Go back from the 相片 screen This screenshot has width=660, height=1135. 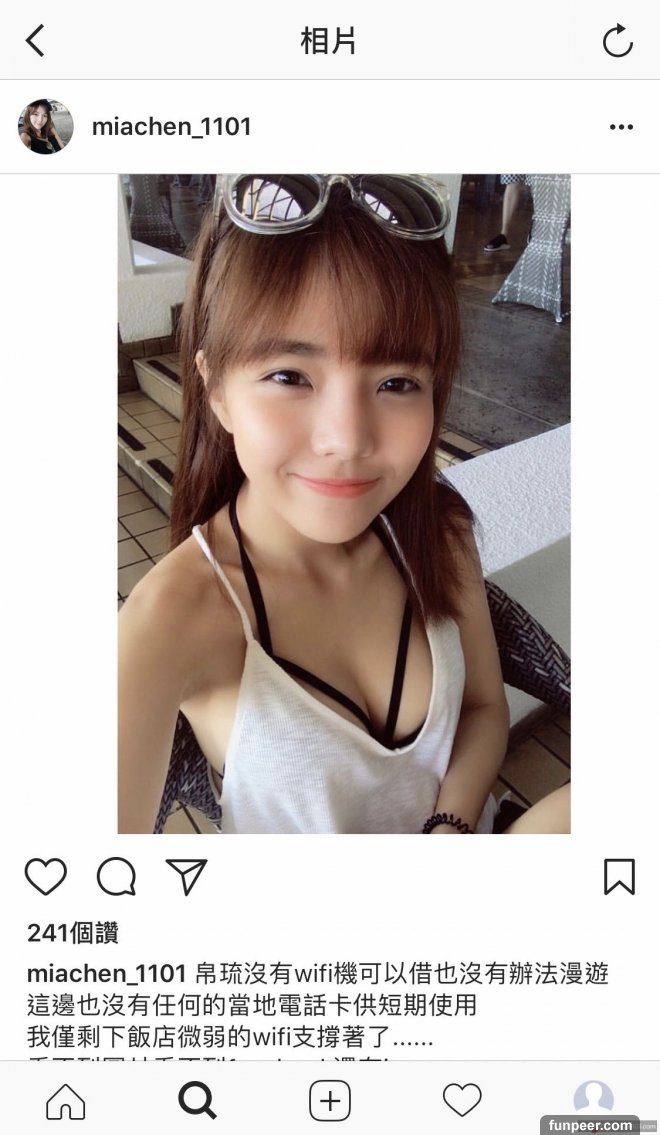point(36,41)
